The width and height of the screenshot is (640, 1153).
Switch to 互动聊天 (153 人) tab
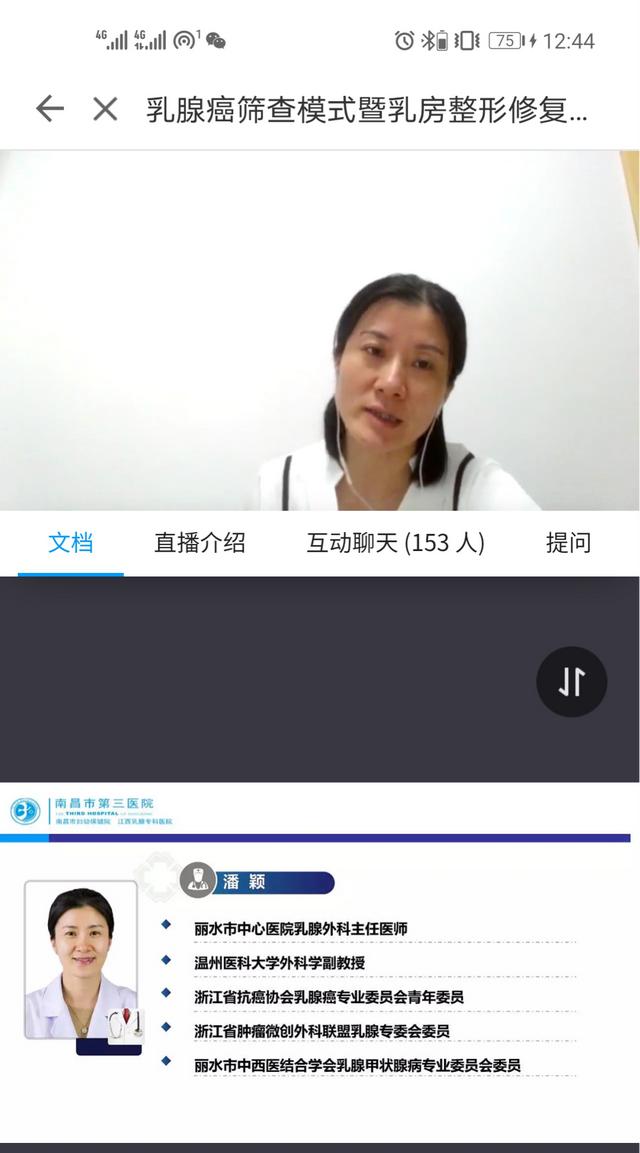[x=395, y=543]
